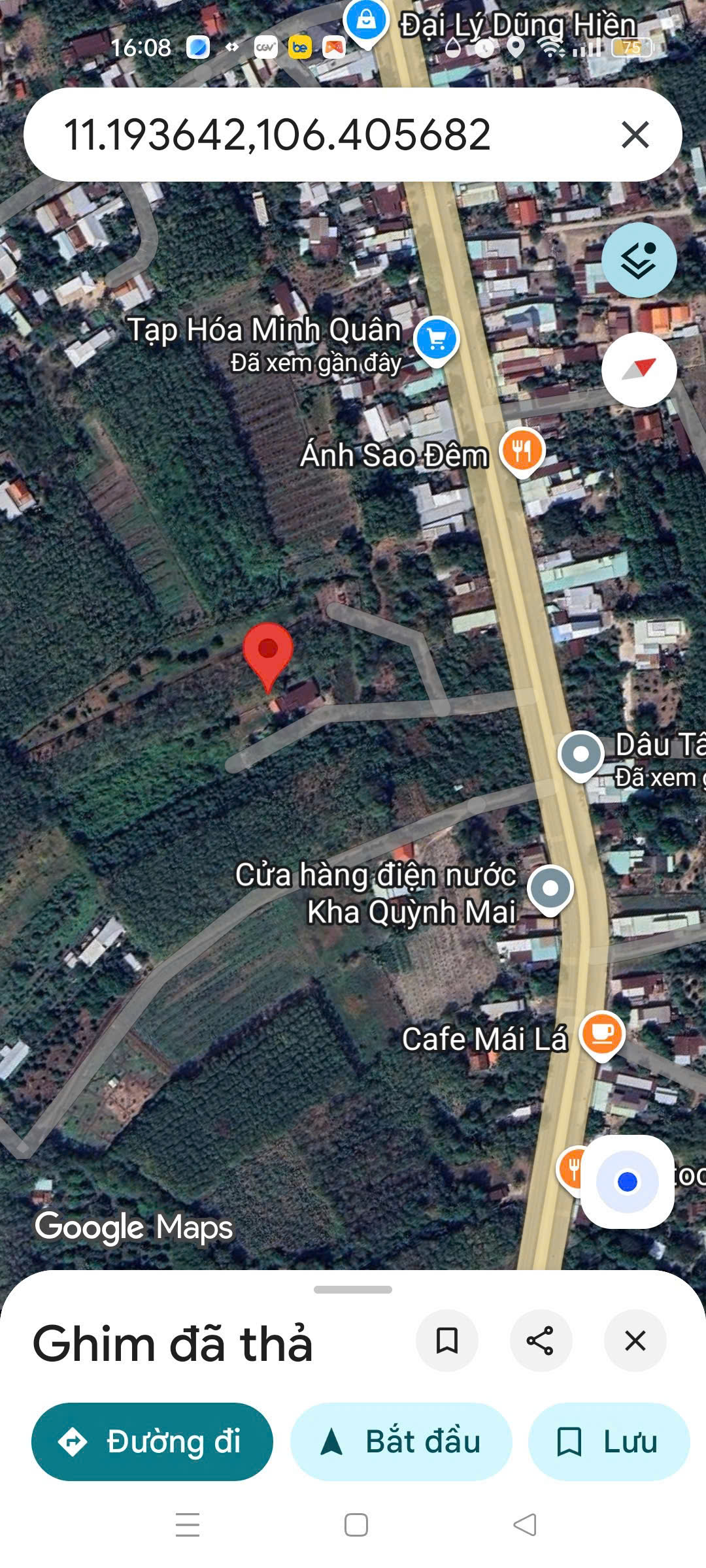Close the dropped pin panel
Image resolution: width=706 pixels, height=1568 pixels.
[x=635, y=1341]
